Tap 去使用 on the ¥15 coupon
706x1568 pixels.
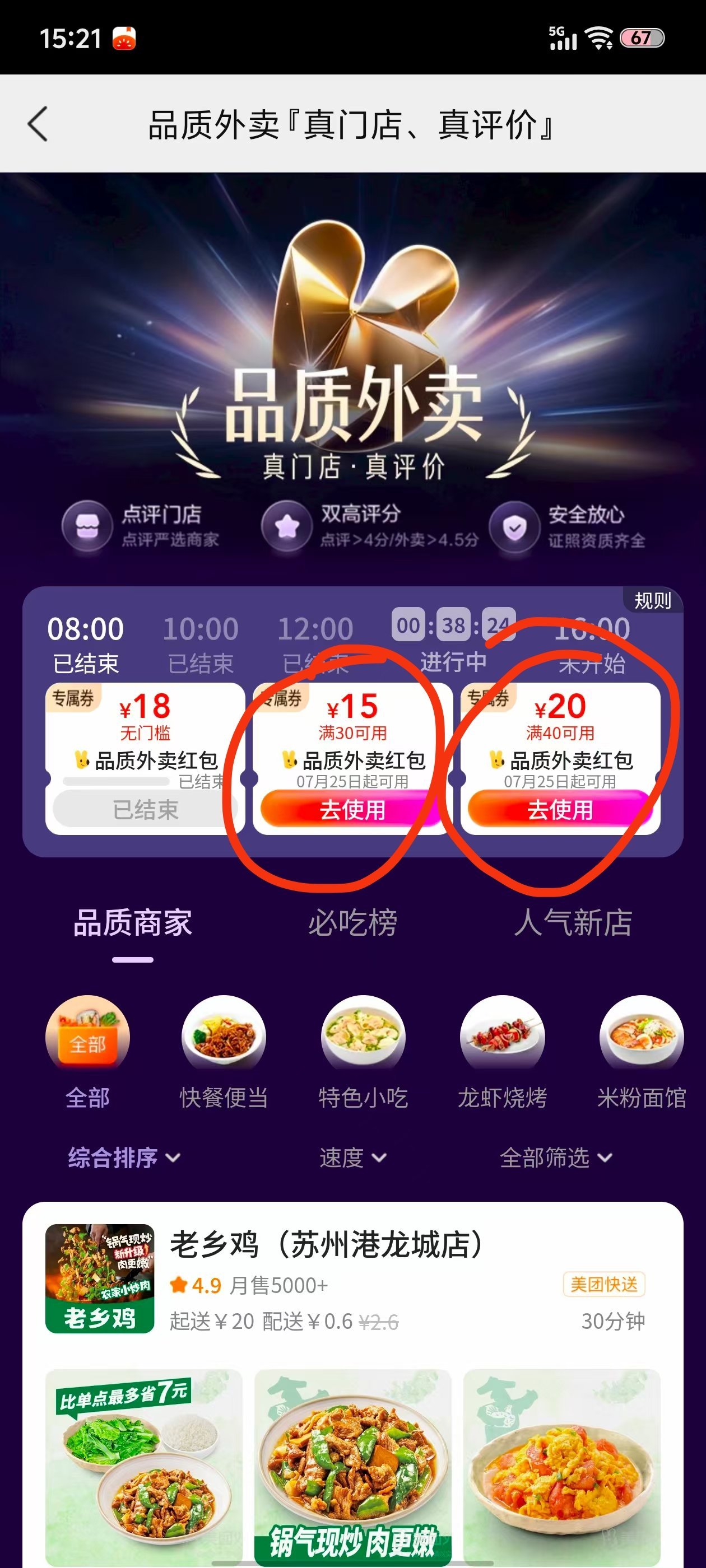[355, 810]
